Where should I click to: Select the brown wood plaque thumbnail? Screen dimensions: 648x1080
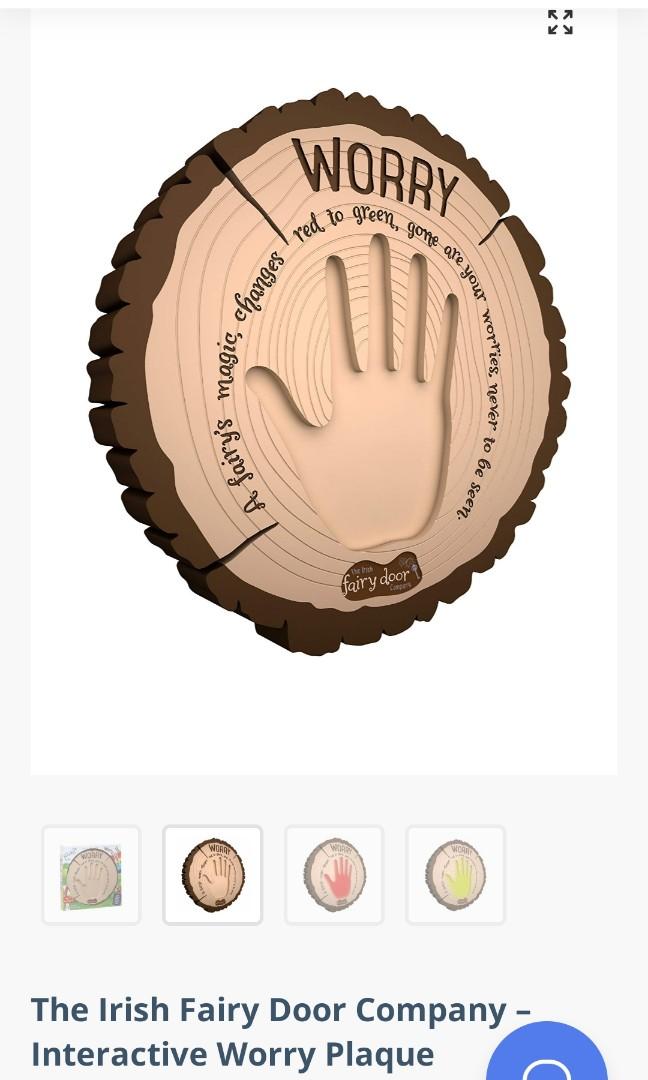[x=212, y=875]
